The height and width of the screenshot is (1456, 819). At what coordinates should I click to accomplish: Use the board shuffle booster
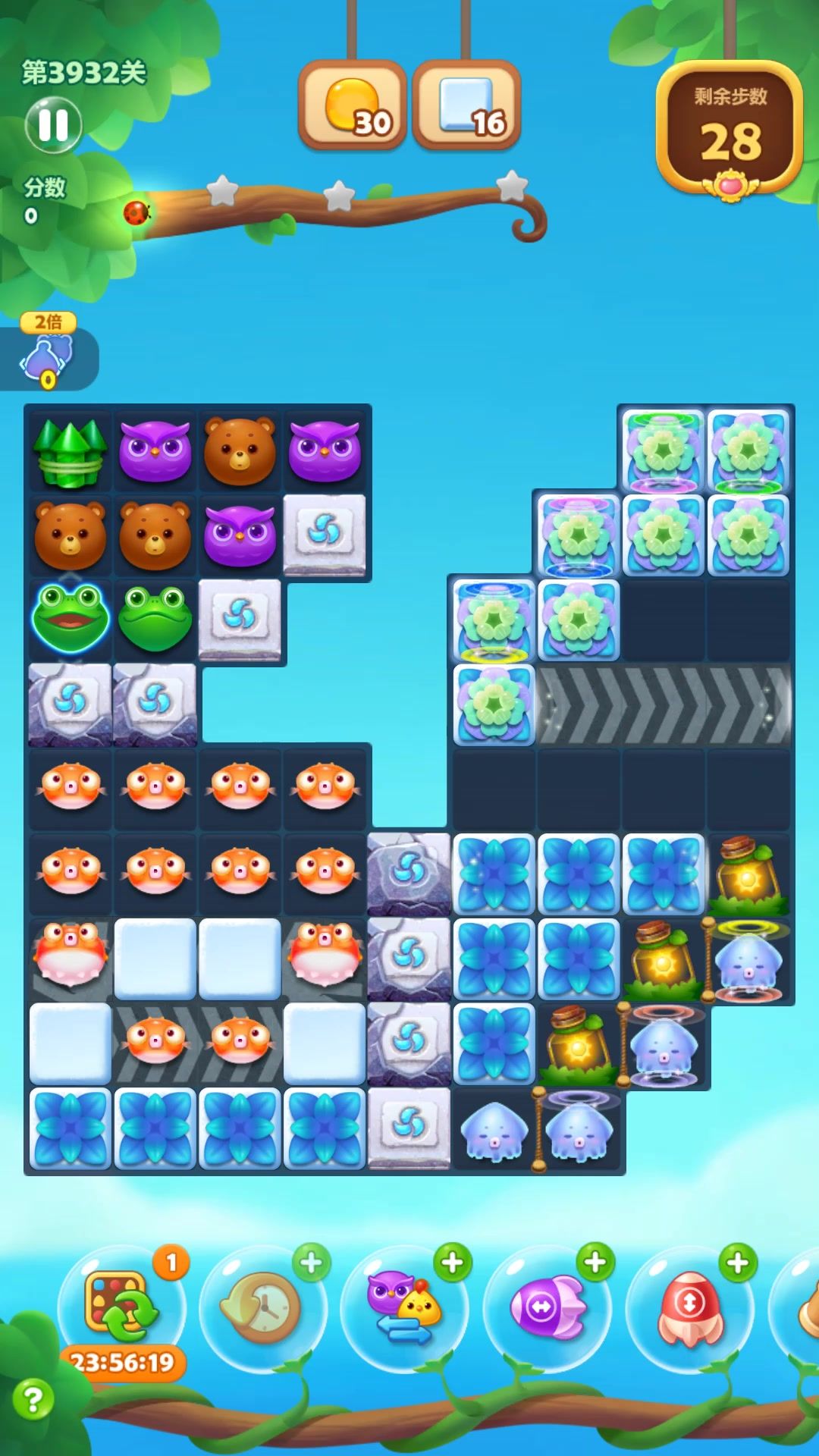[121, 1307]
